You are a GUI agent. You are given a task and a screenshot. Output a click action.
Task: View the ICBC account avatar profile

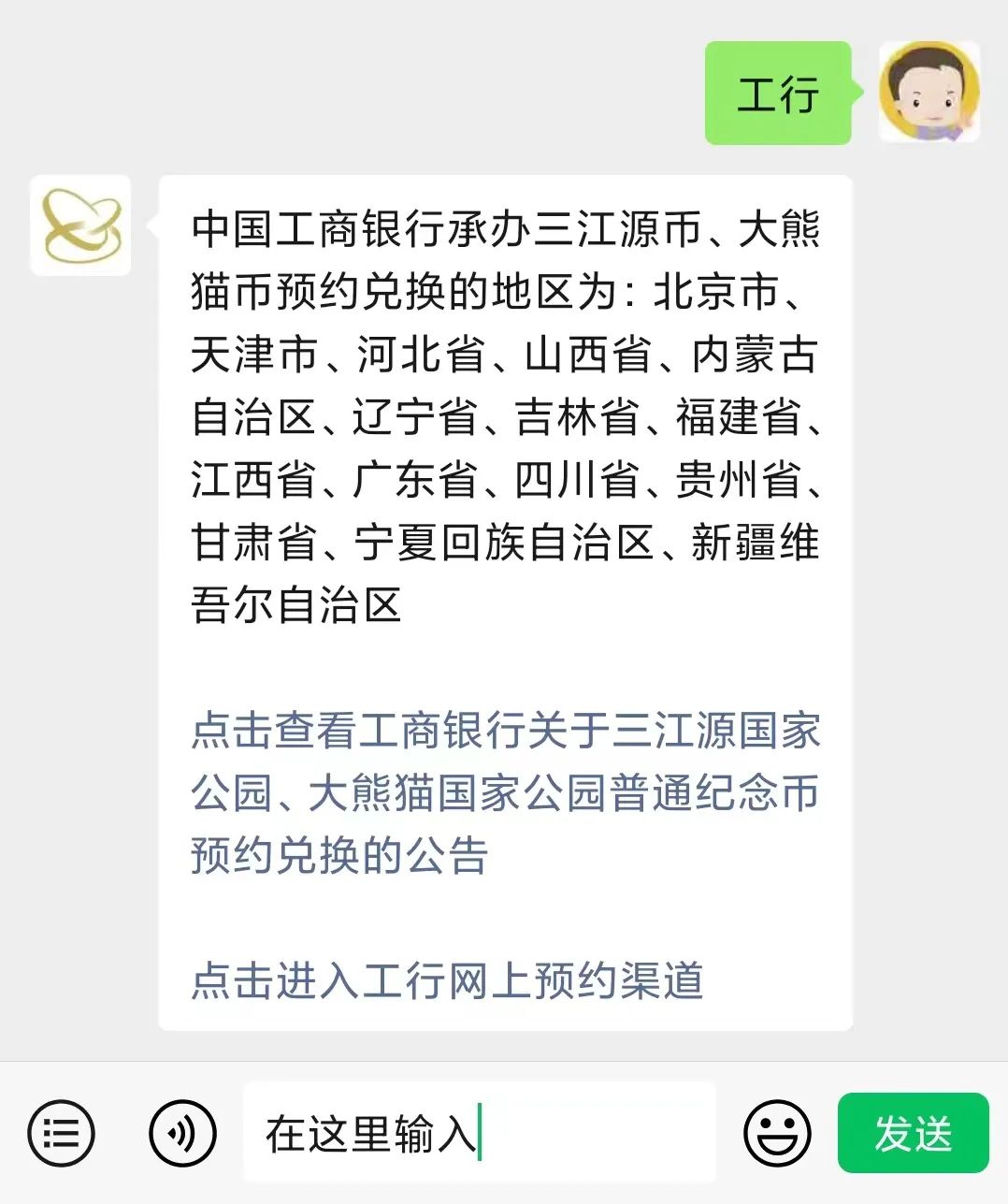click(81, 225)
